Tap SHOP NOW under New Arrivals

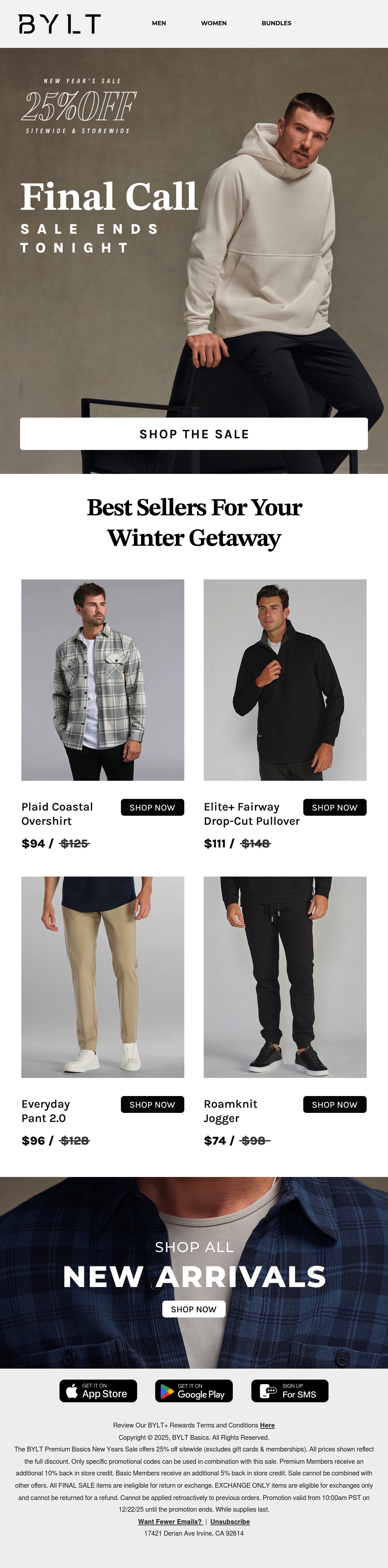pos(194,1309)
